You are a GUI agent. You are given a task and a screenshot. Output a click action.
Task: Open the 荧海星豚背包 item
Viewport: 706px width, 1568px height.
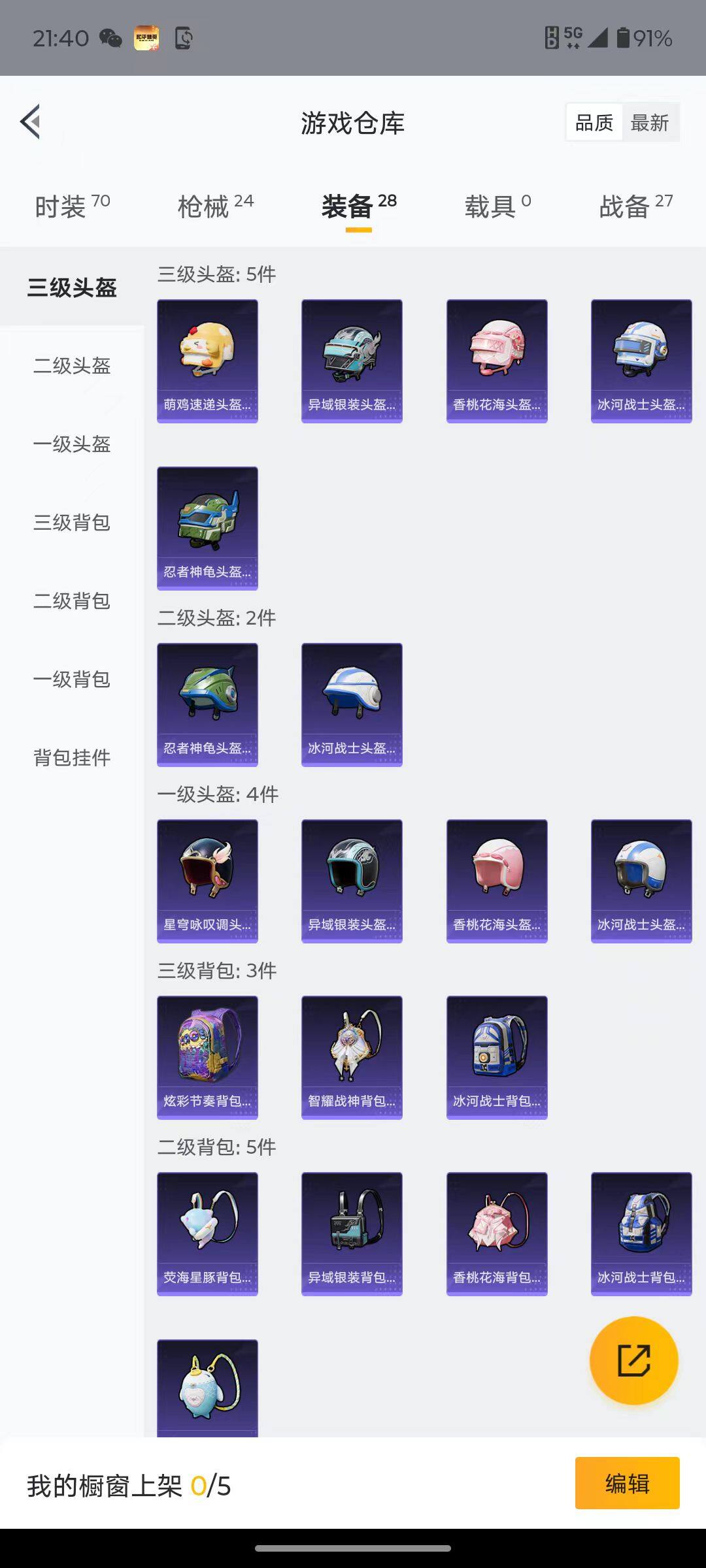tap(207, 1233)
